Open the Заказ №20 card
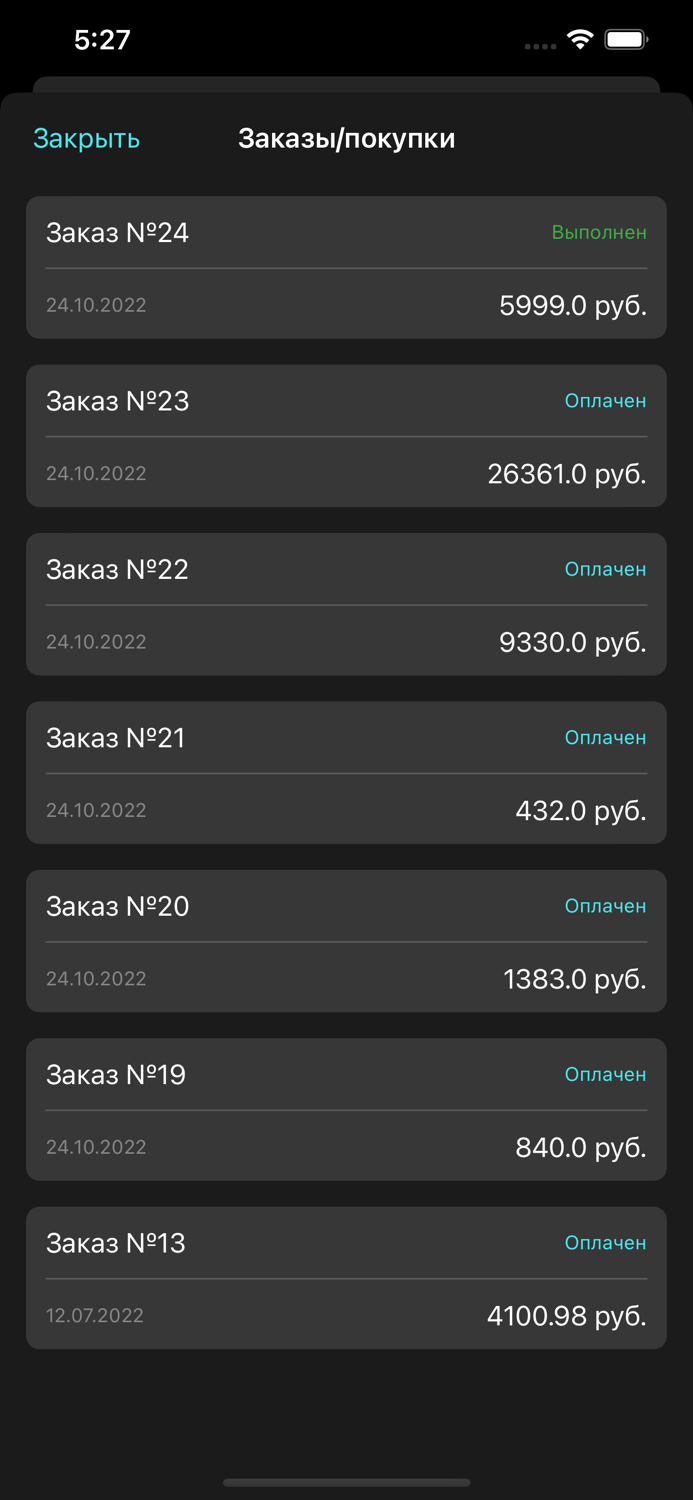This screenshot has width=693, height=1500. click(346, 941)
